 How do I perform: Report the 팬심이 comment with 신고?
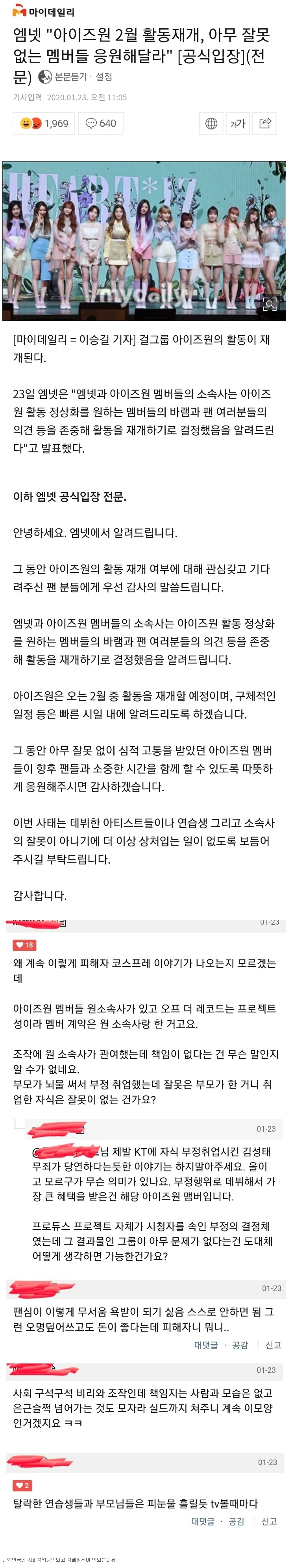(273, 1345)
